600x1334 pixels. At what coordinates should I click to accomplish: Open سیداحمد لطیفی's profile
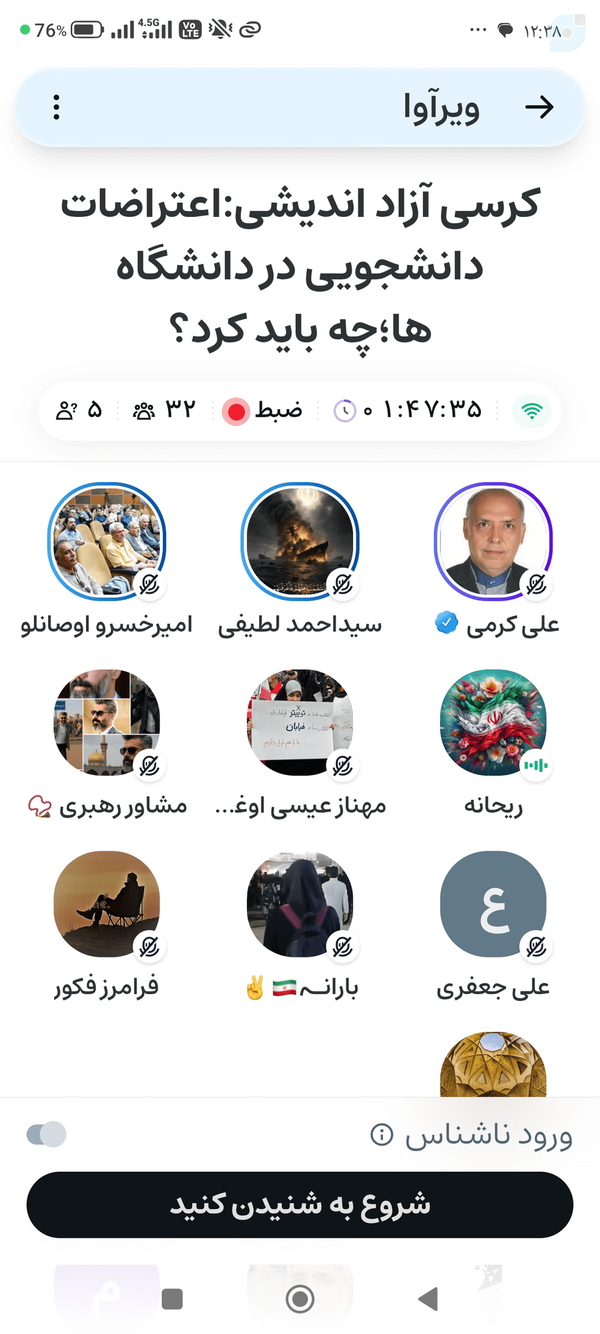click(299, 542)
